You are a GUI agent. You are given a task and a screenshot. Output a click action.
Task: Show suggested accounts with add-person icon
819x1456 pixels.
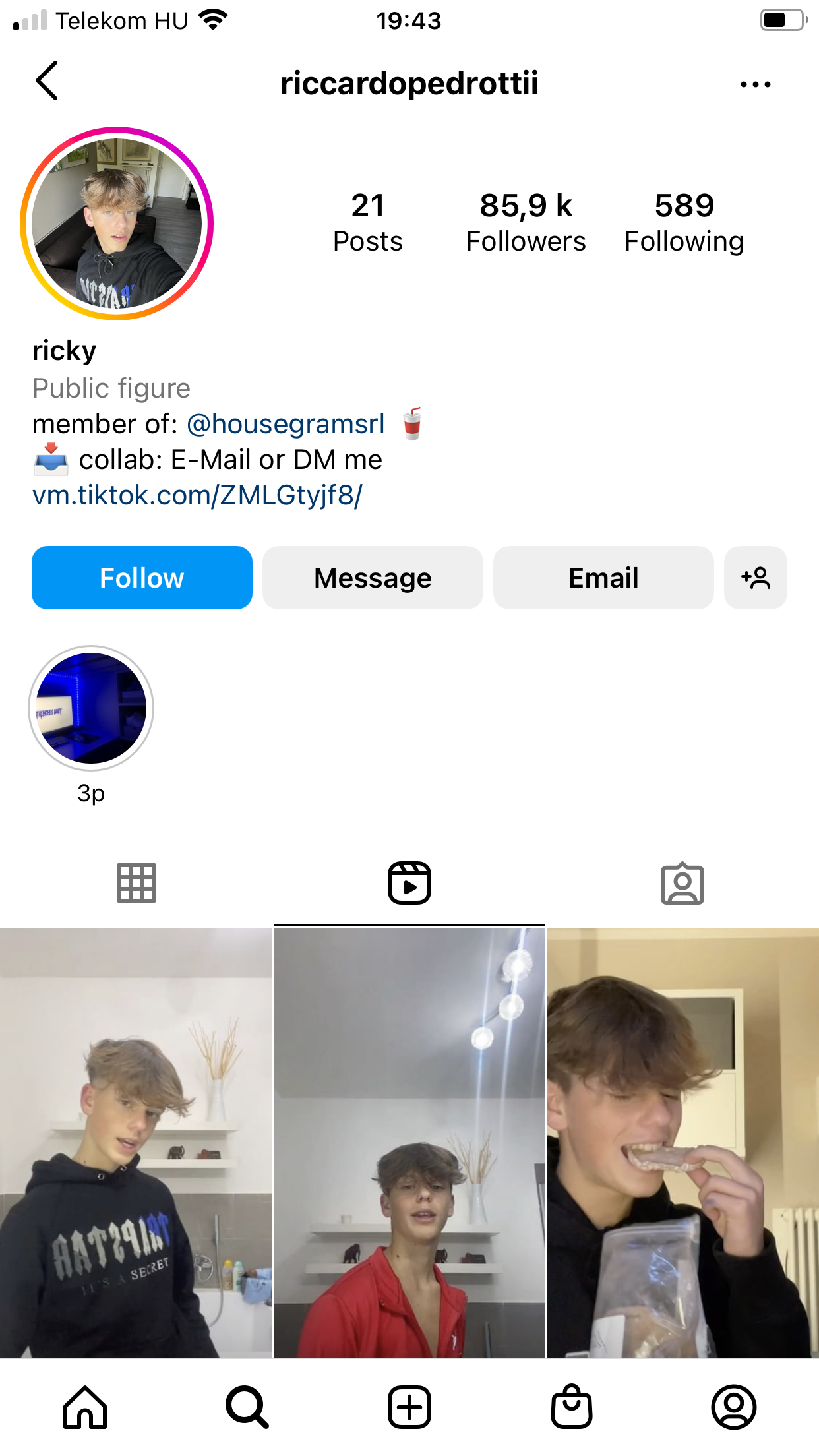pyautogui.click(x=755, y=578)
